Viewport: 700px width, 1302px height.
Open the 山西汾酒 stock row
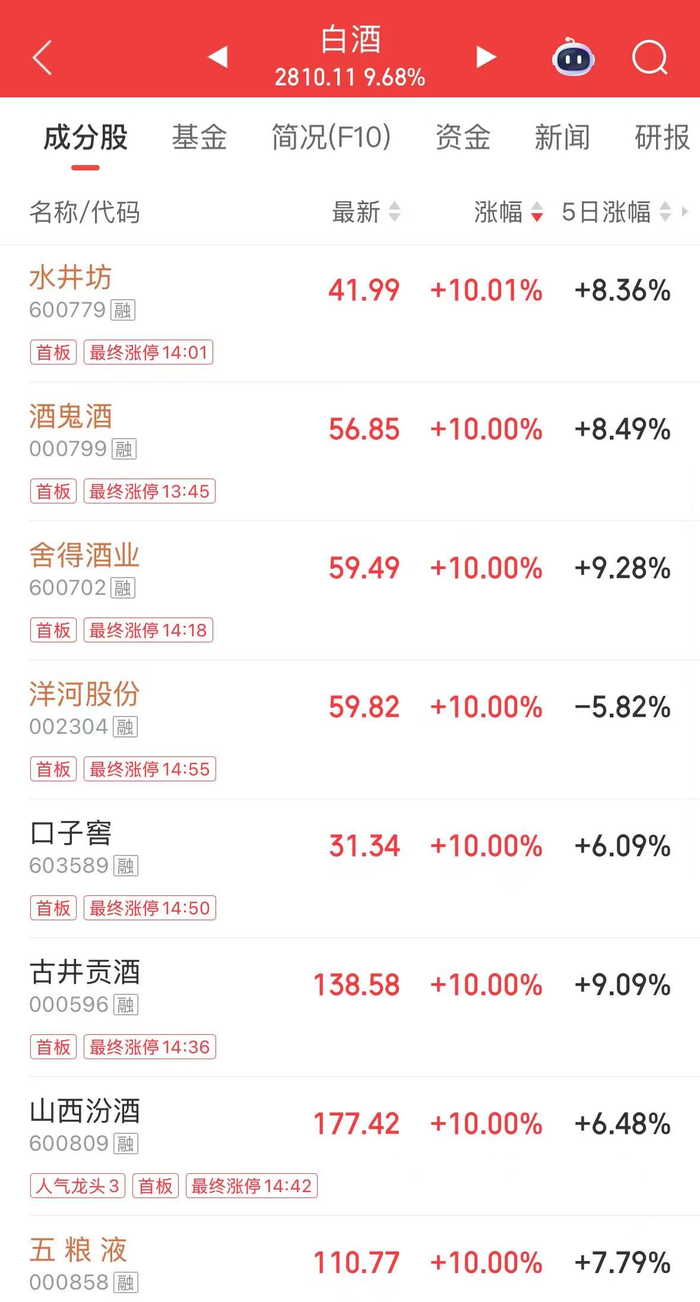(x=350, y=1147)
